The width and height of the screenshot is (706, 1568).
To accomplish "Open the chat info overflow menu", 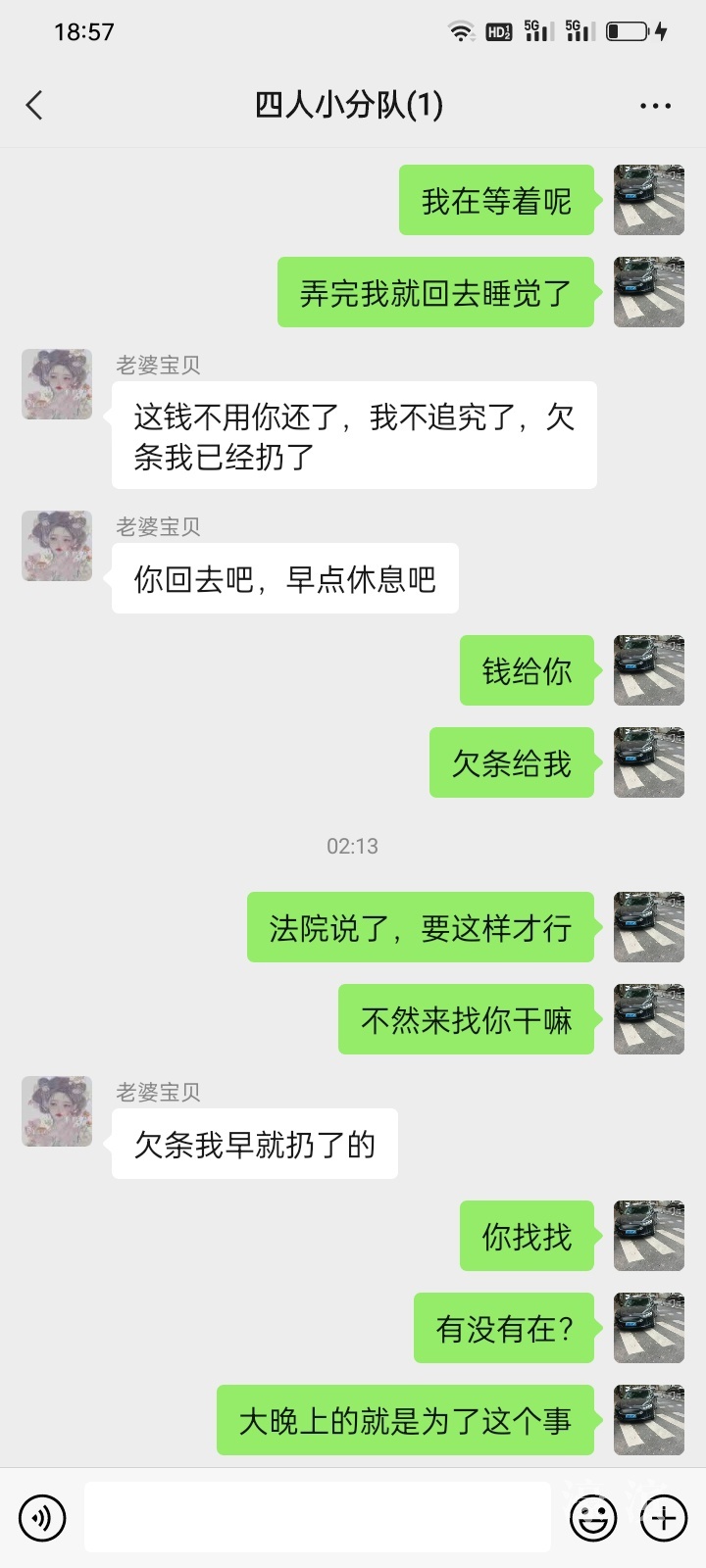I will click(x=654, y=106).
